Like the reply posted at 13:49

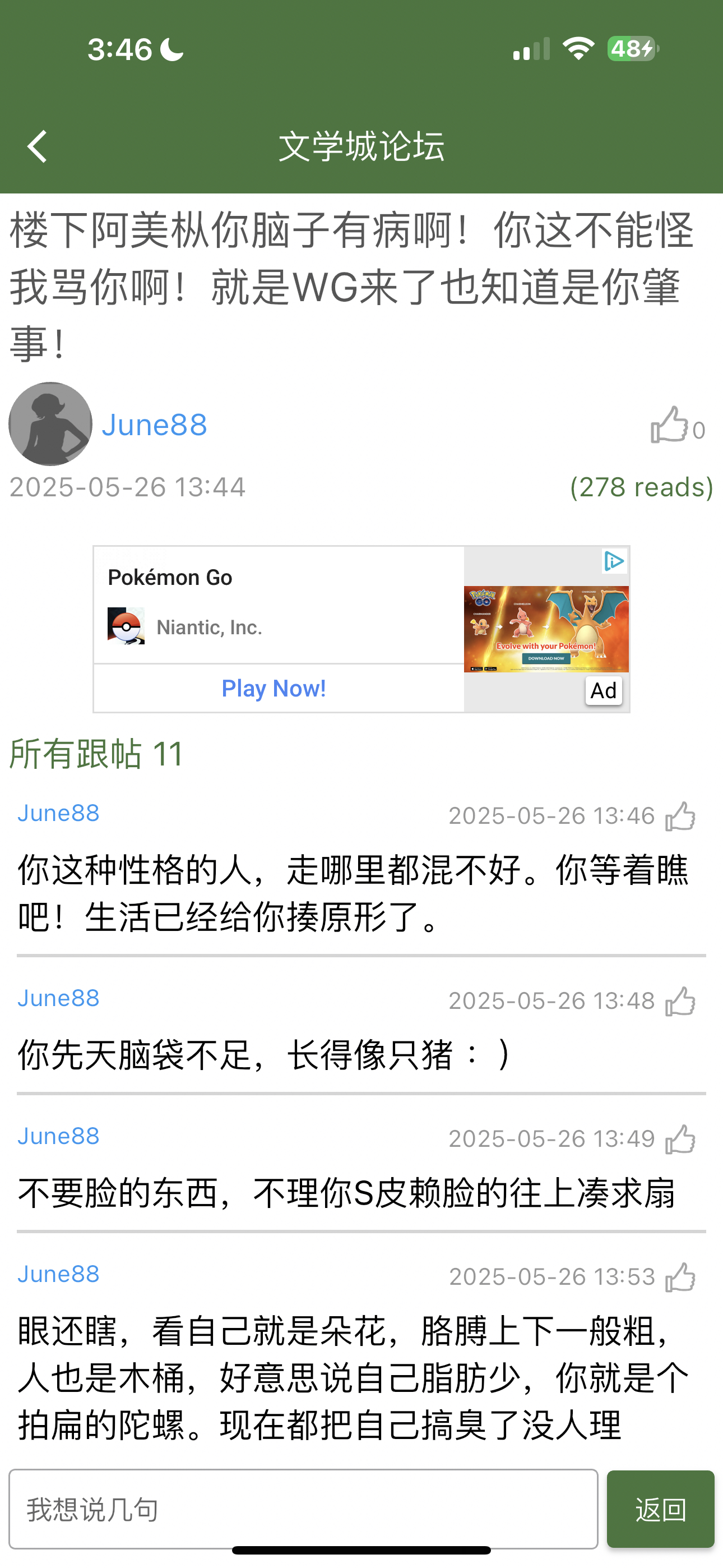point(680,1140)
